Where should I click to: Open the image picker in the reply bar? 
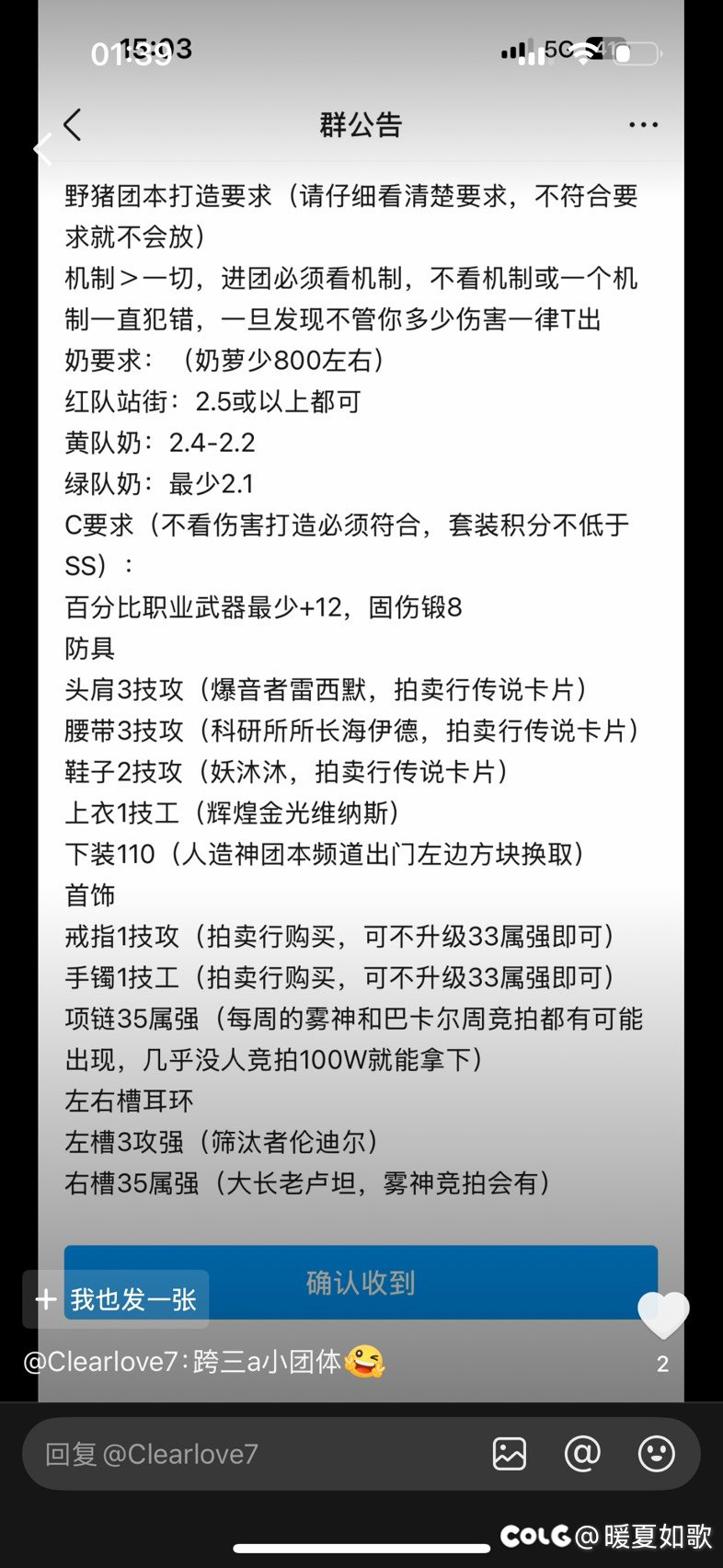pyautogui.click(x=510, y=1453)
